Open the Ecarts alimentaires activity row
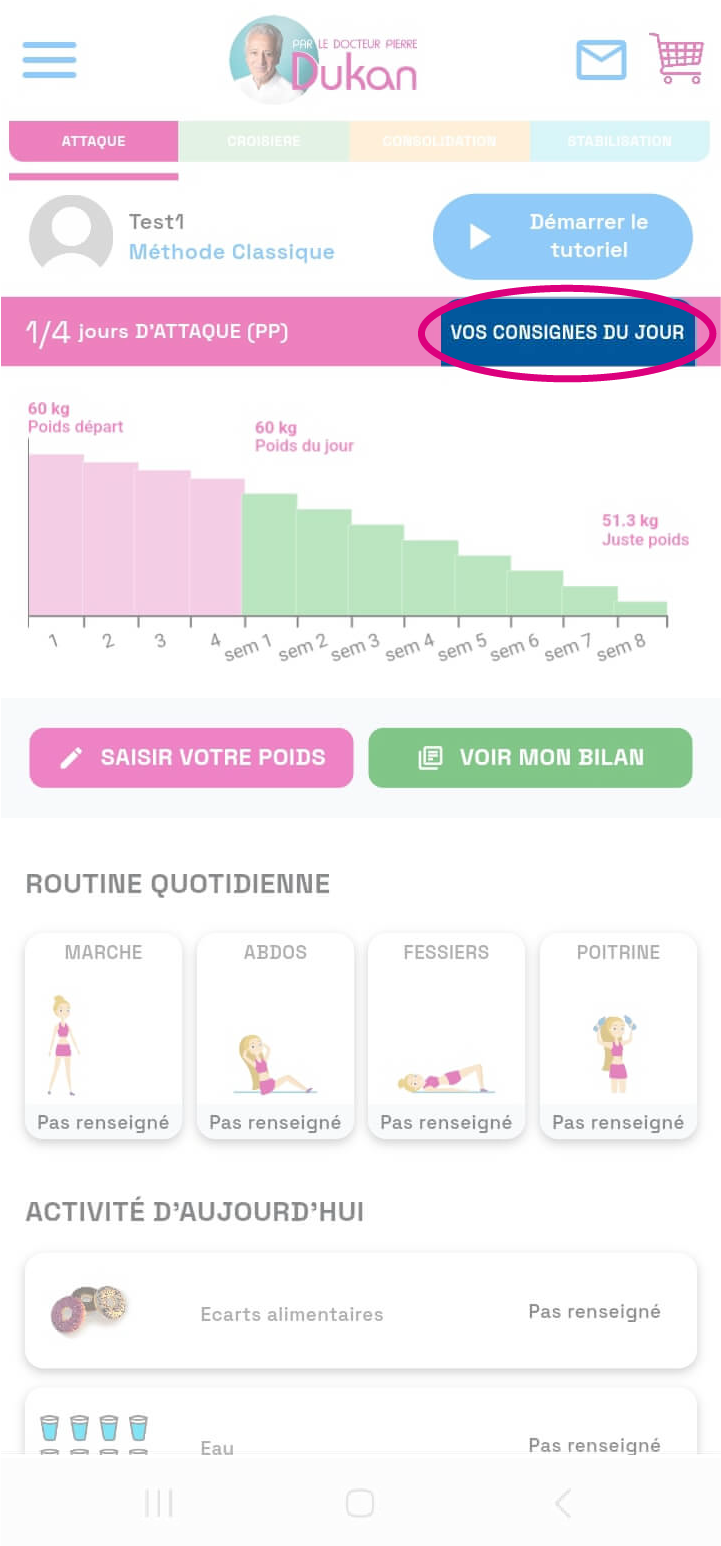721x1546 pixels. point(360,1311)
